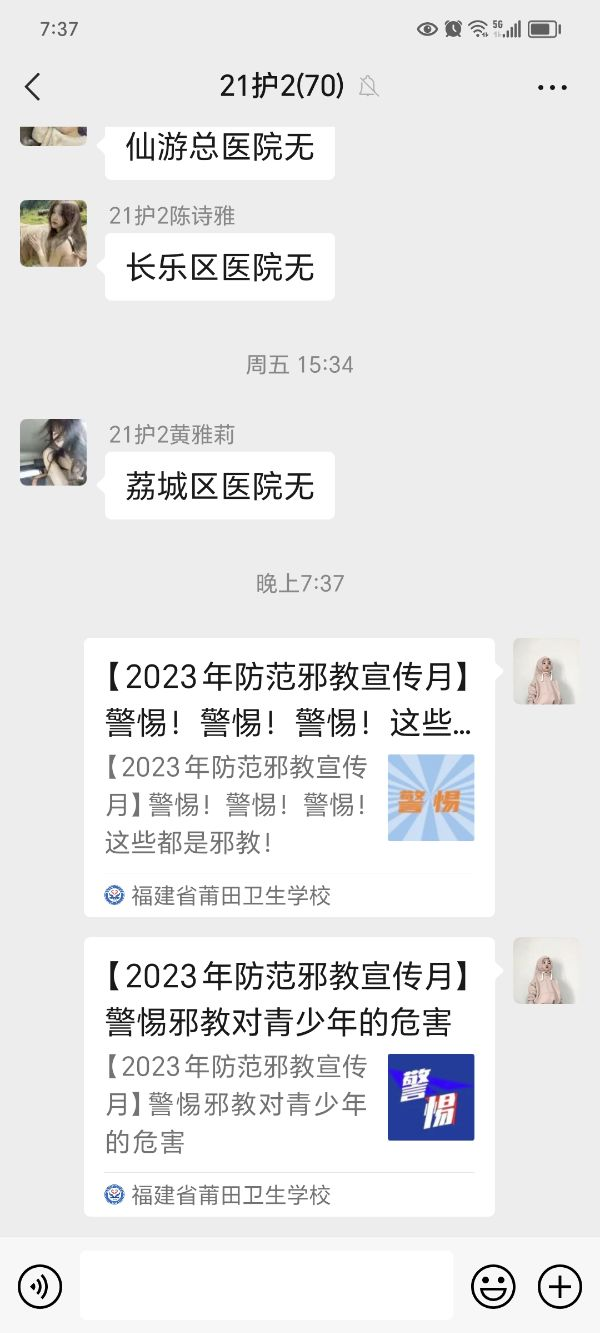This screenshot has height=1333, width=600.
Task: Open the 警惕邪教对青少年的危害 article card
Action: pos(289,1076)
